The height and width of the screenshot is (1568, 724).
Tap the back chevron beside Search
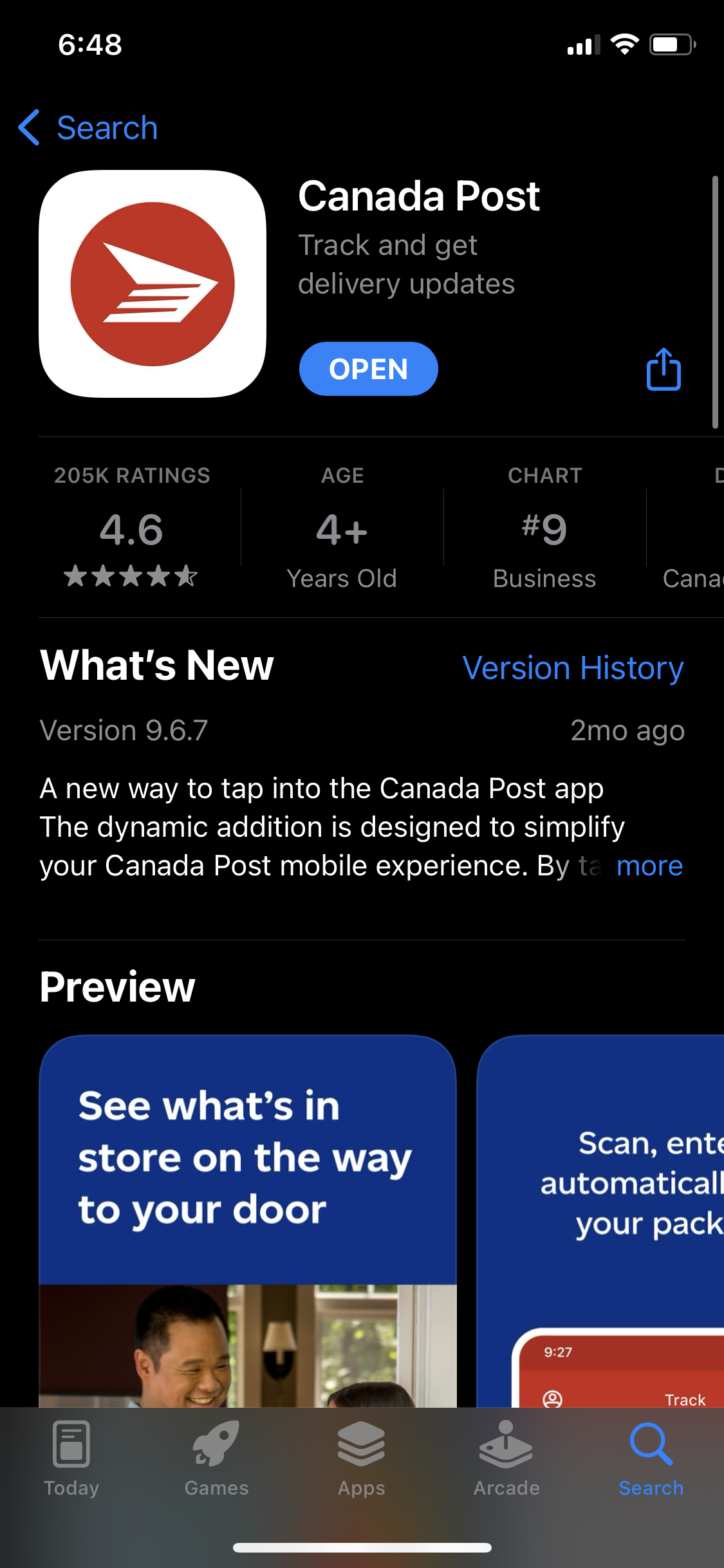coord(29,127)
